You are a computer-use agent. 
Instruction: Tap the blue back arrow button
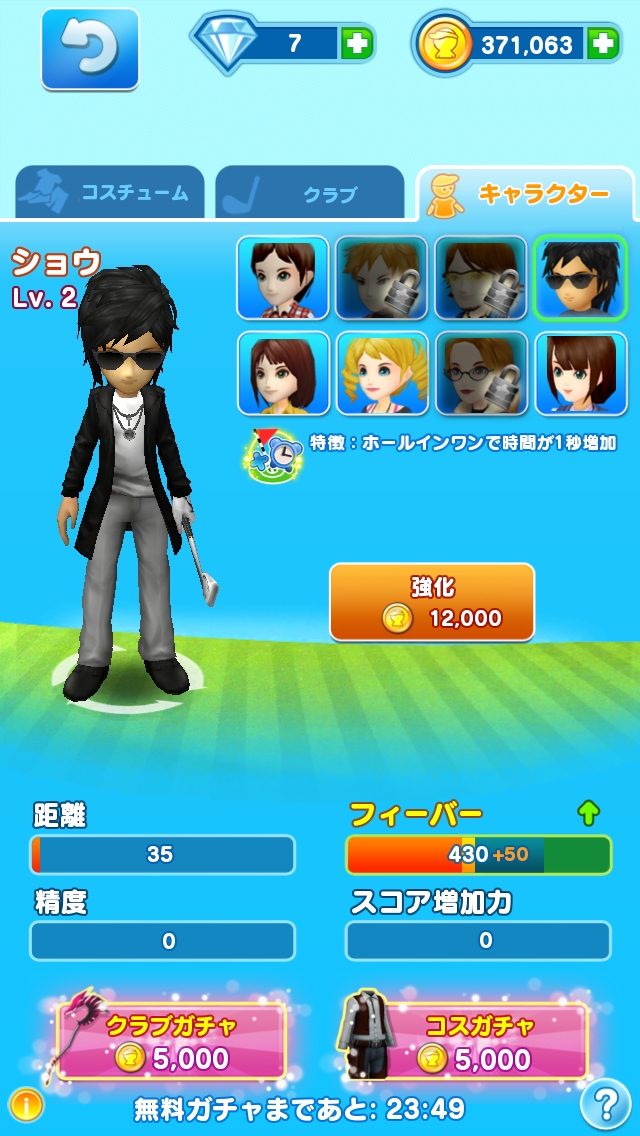point(89,48)
